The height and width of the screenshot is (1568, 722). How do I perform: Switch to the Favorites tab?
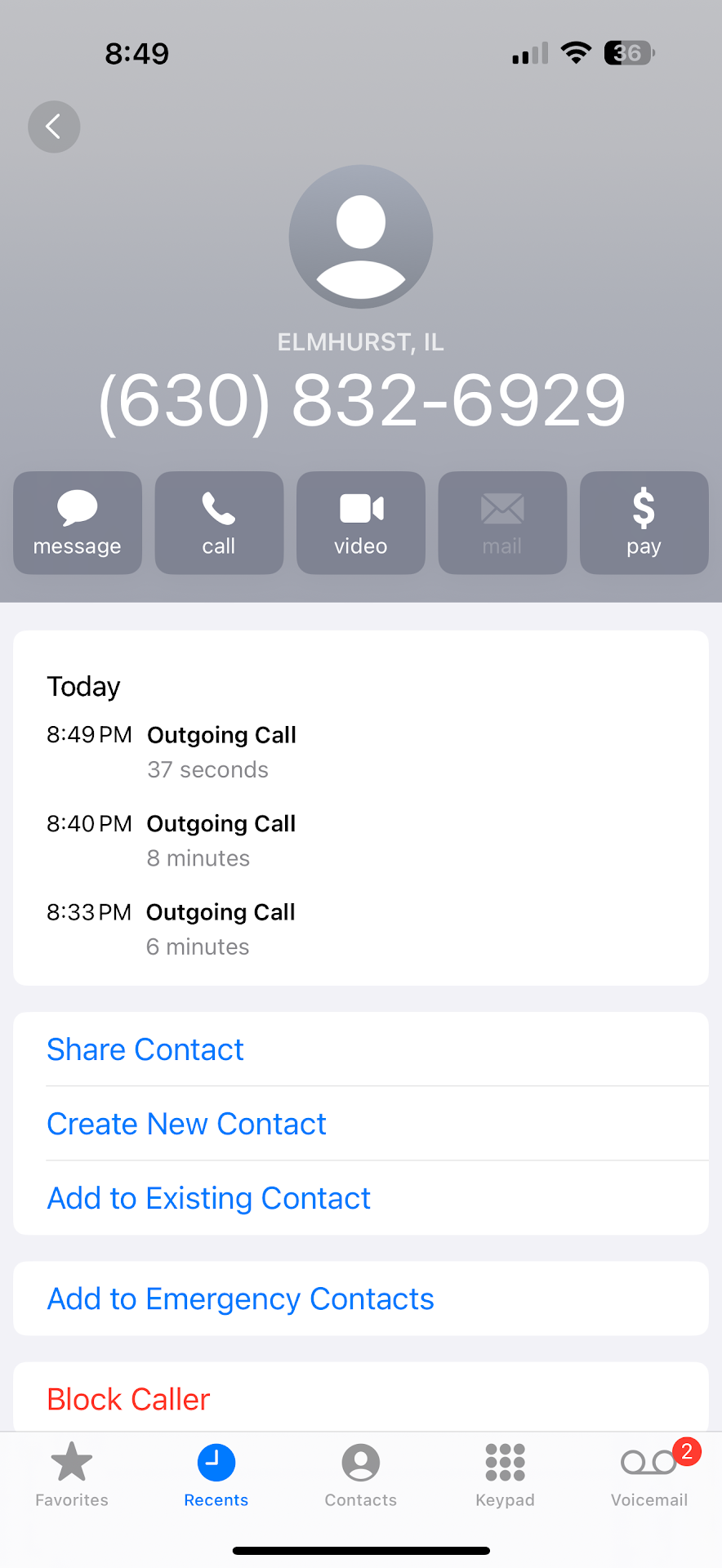click(72, 1472)
